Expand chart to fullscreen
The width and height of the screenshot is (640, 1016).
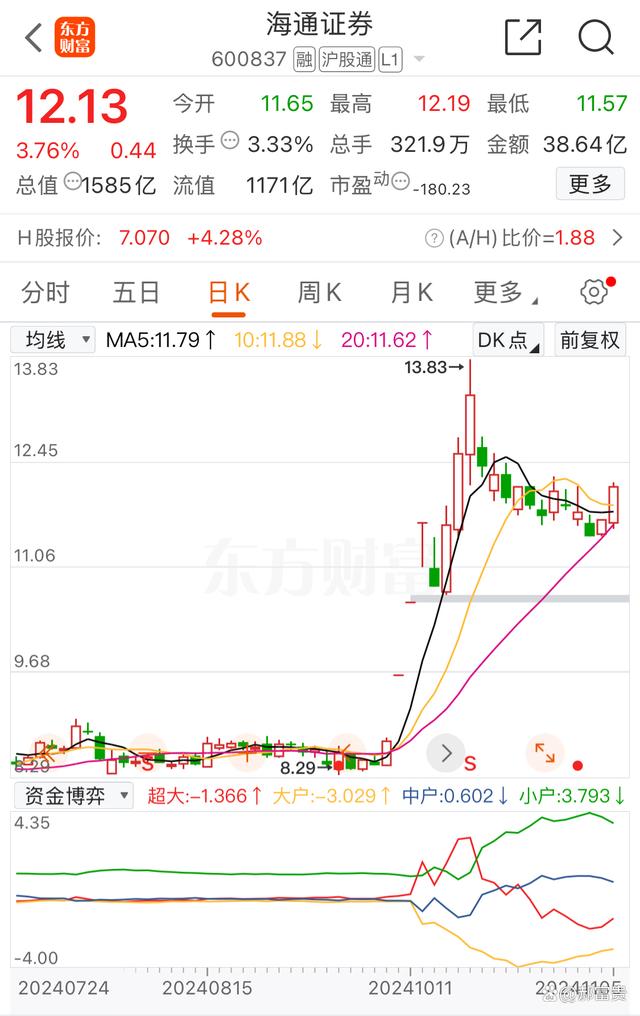pos(545,753)
